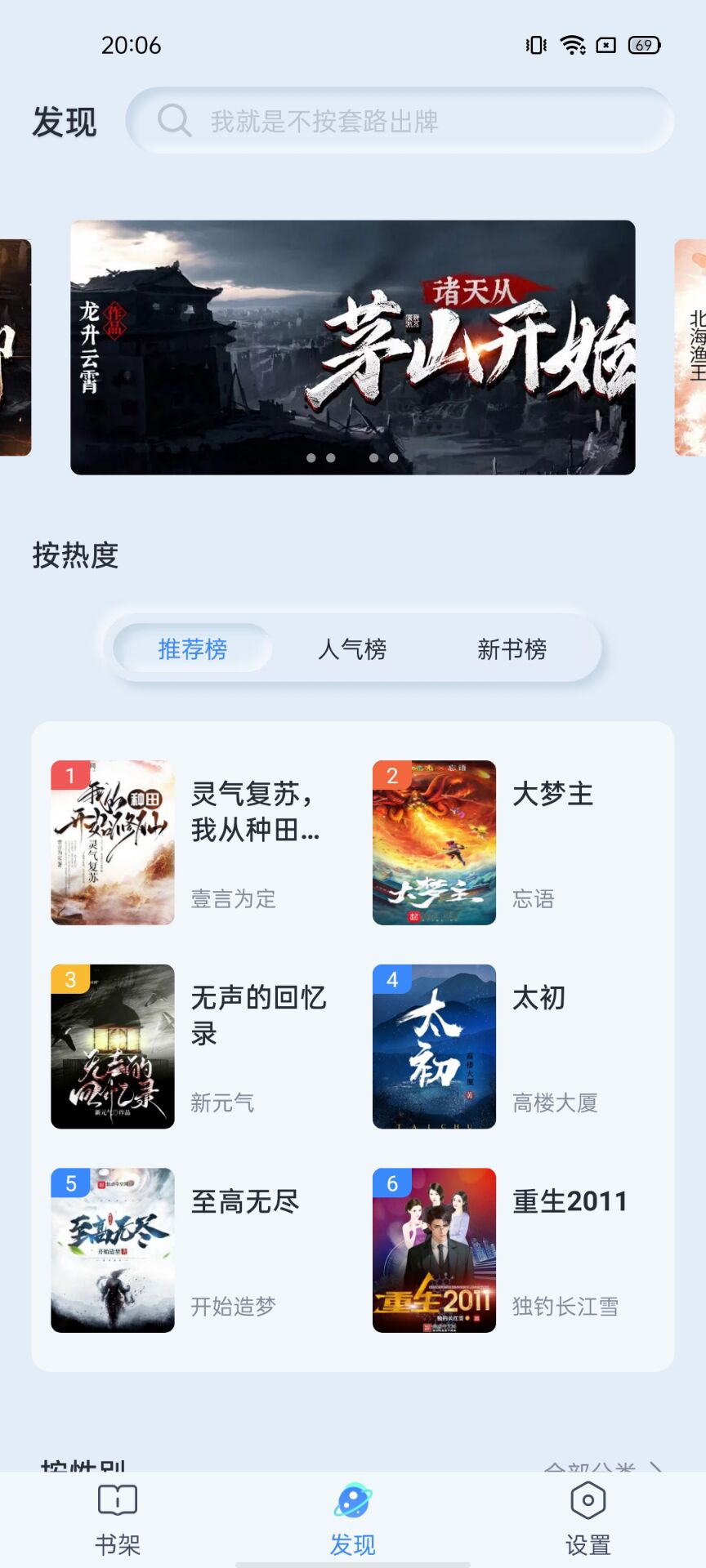Open the book 至高无尽 by 开始造梦
706x1568 pixels.
[x=193, y=1250]
